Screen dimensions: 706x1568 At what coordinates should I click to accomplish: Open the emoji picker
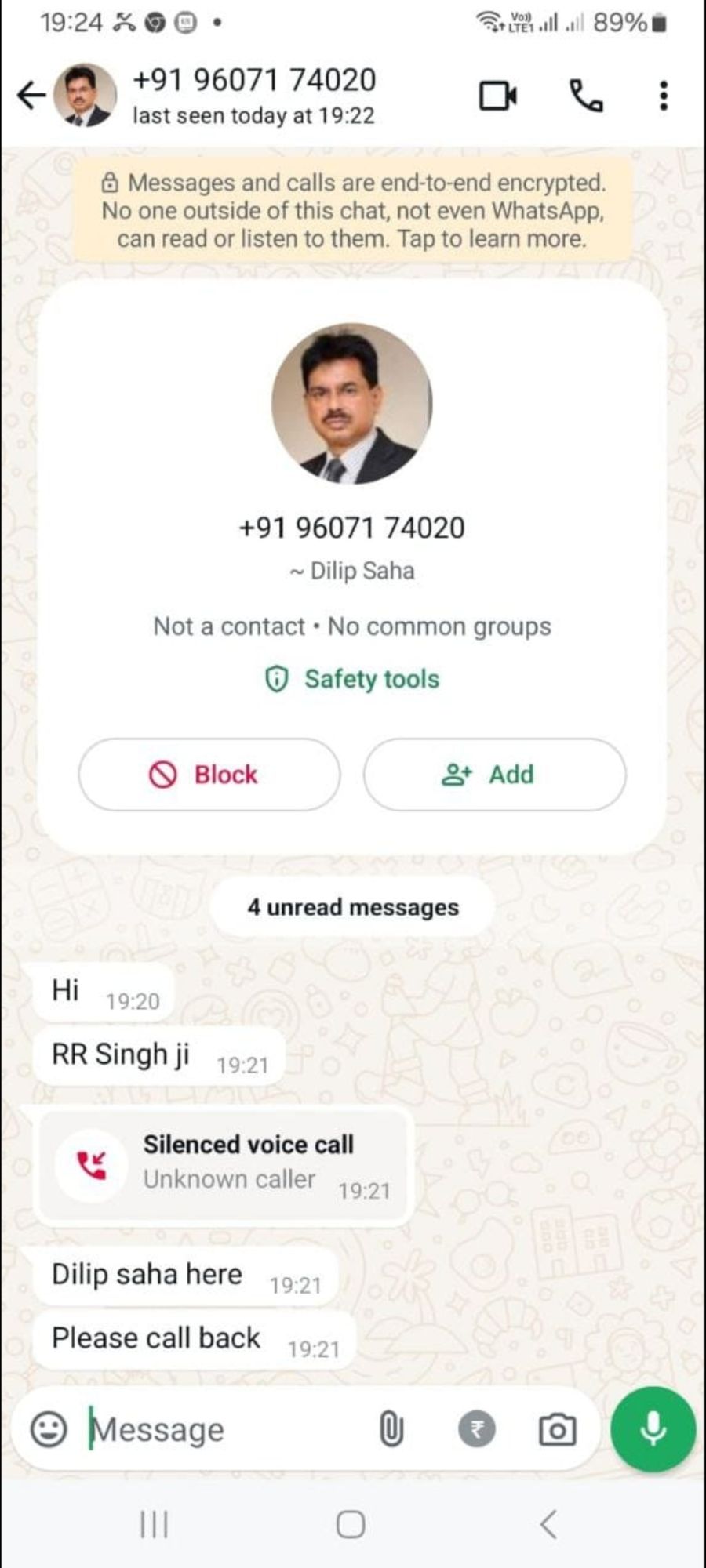click(x=49, y=1429)
